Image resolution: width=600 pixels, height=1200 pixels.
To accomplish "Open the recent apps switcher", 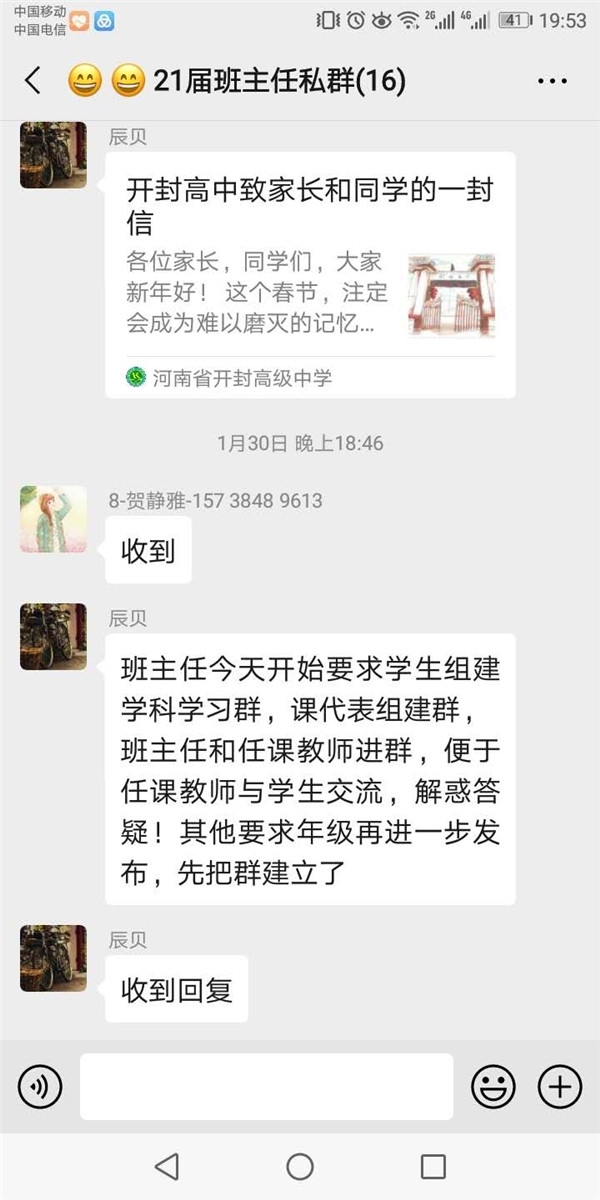I will (433, 1166).
